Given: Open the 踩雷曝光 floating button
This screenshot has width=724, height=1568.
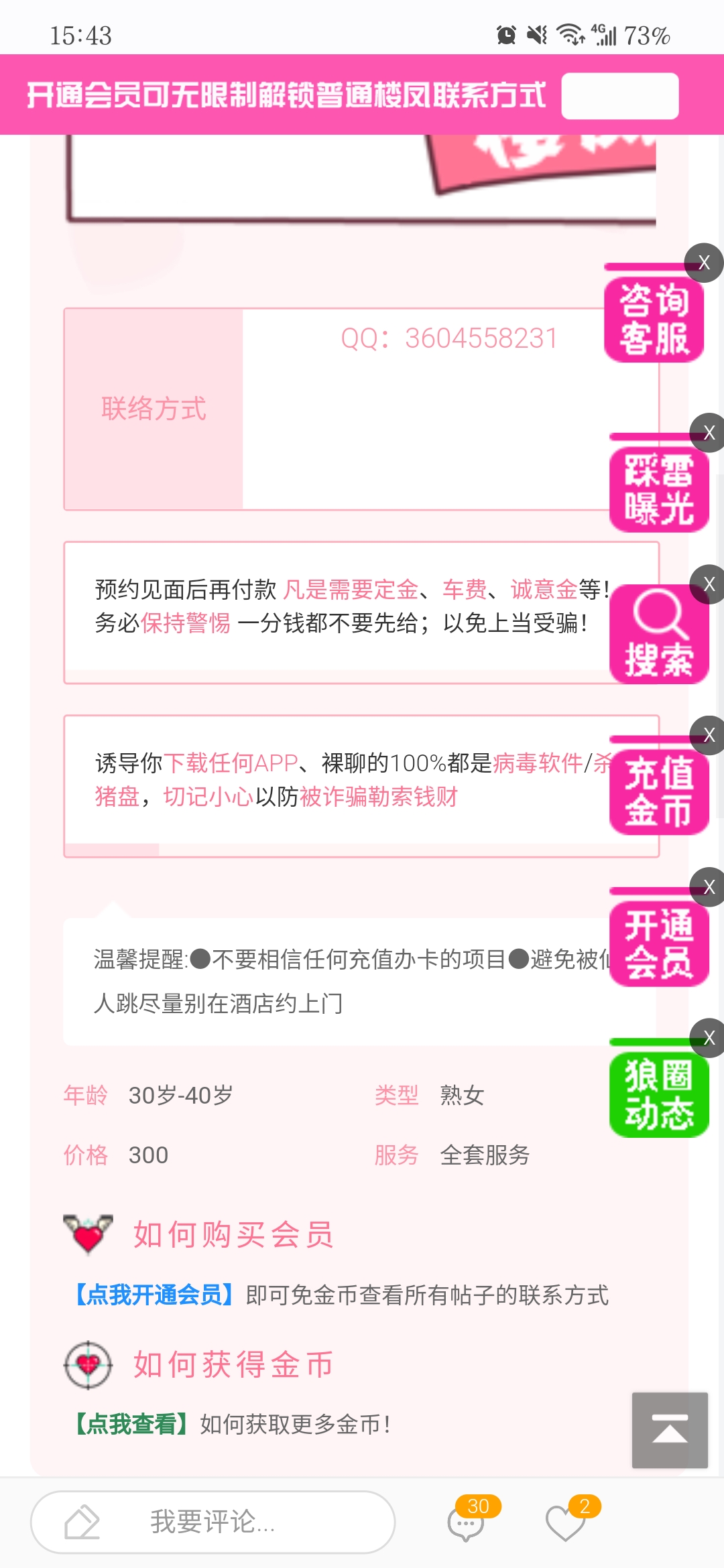Looking at the screenshot, I should pos(658,489).
